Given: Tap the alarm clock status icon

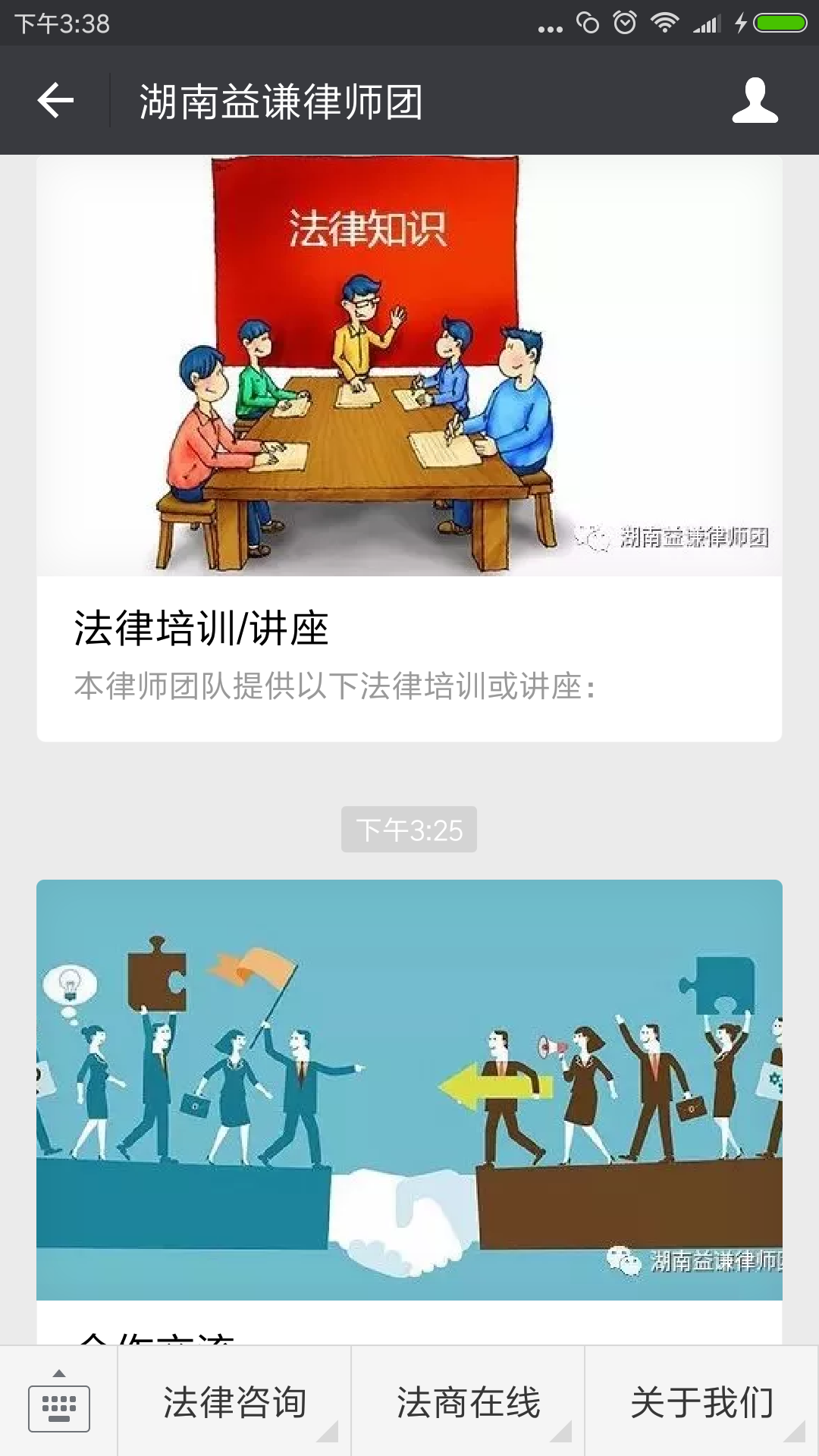Looking at the screenshot, I should [623, 20].
